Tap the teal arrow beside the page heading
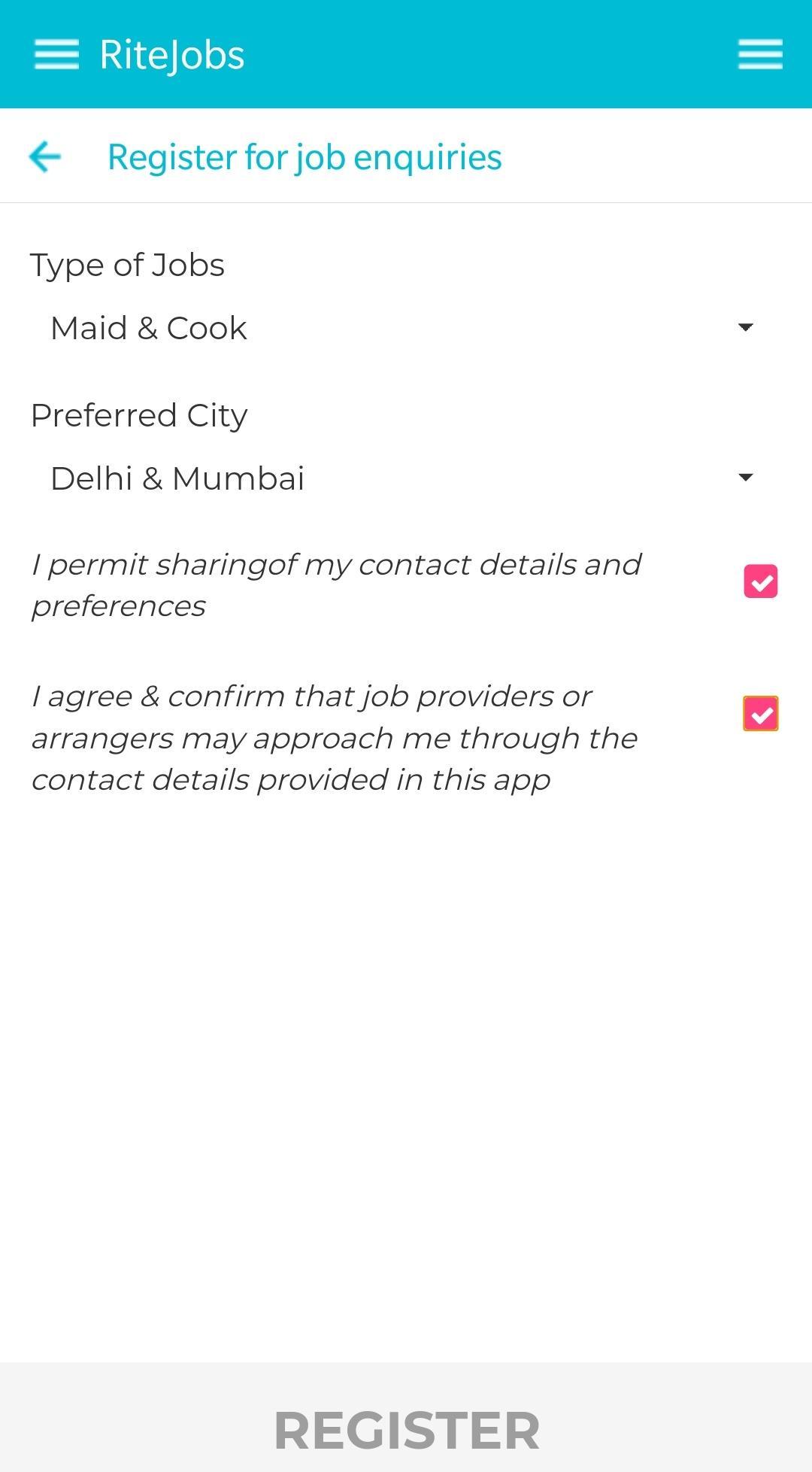Image resolution: width=812 pixels, height=1472 pixels. click(44, 156)
